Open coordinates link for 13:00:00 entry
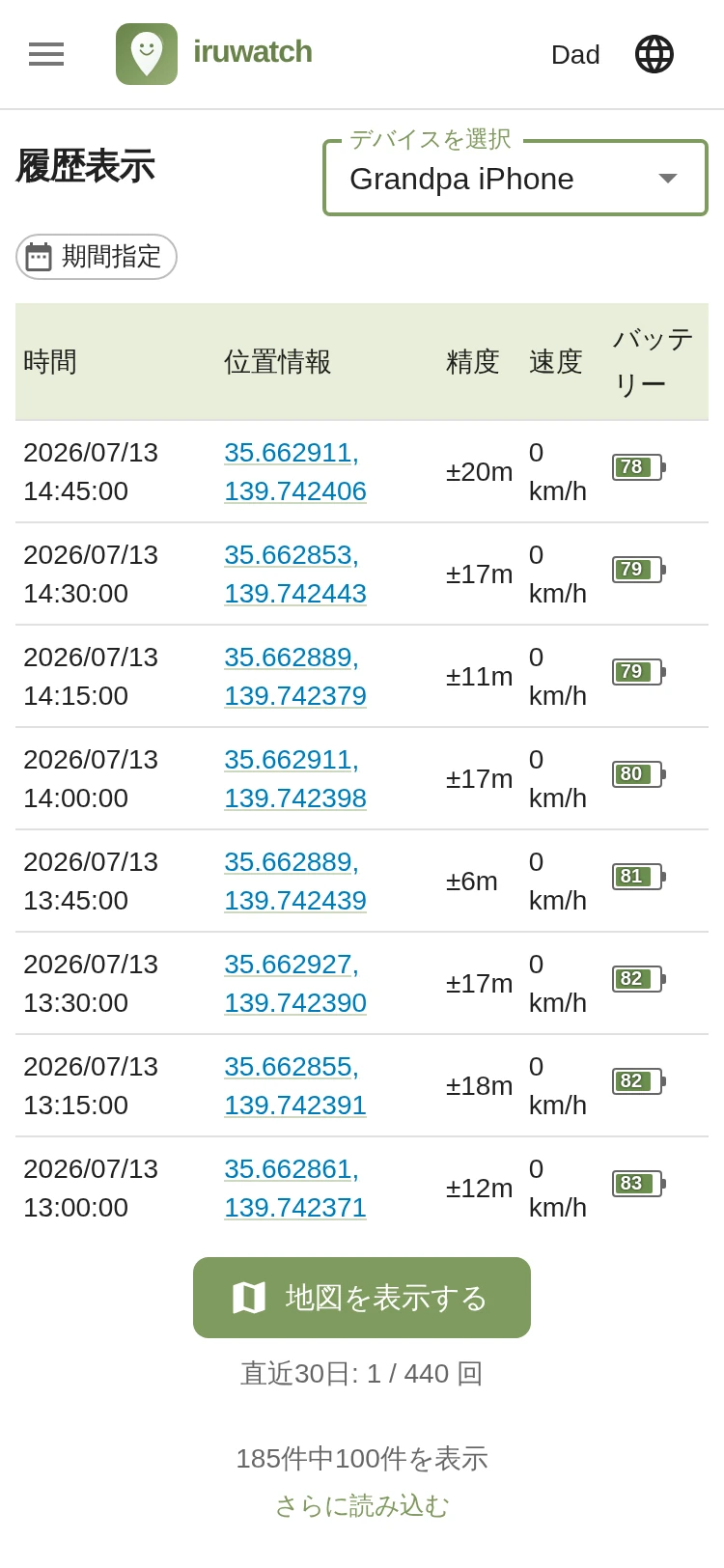 pyautogui.click(x=295, y=1189)
